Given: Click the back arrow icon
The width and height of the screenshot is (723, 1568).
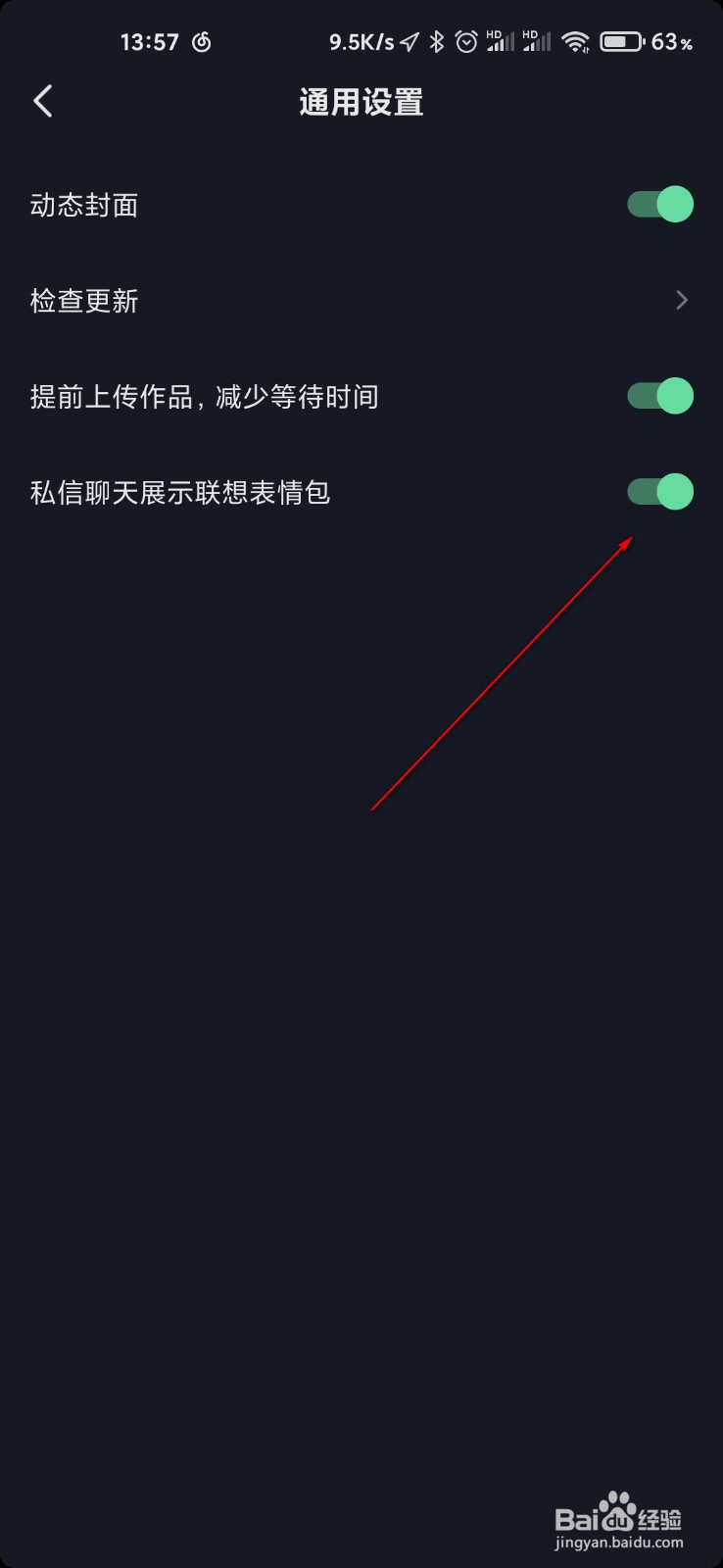Looking at the screenshot, I should coord(43,101).
